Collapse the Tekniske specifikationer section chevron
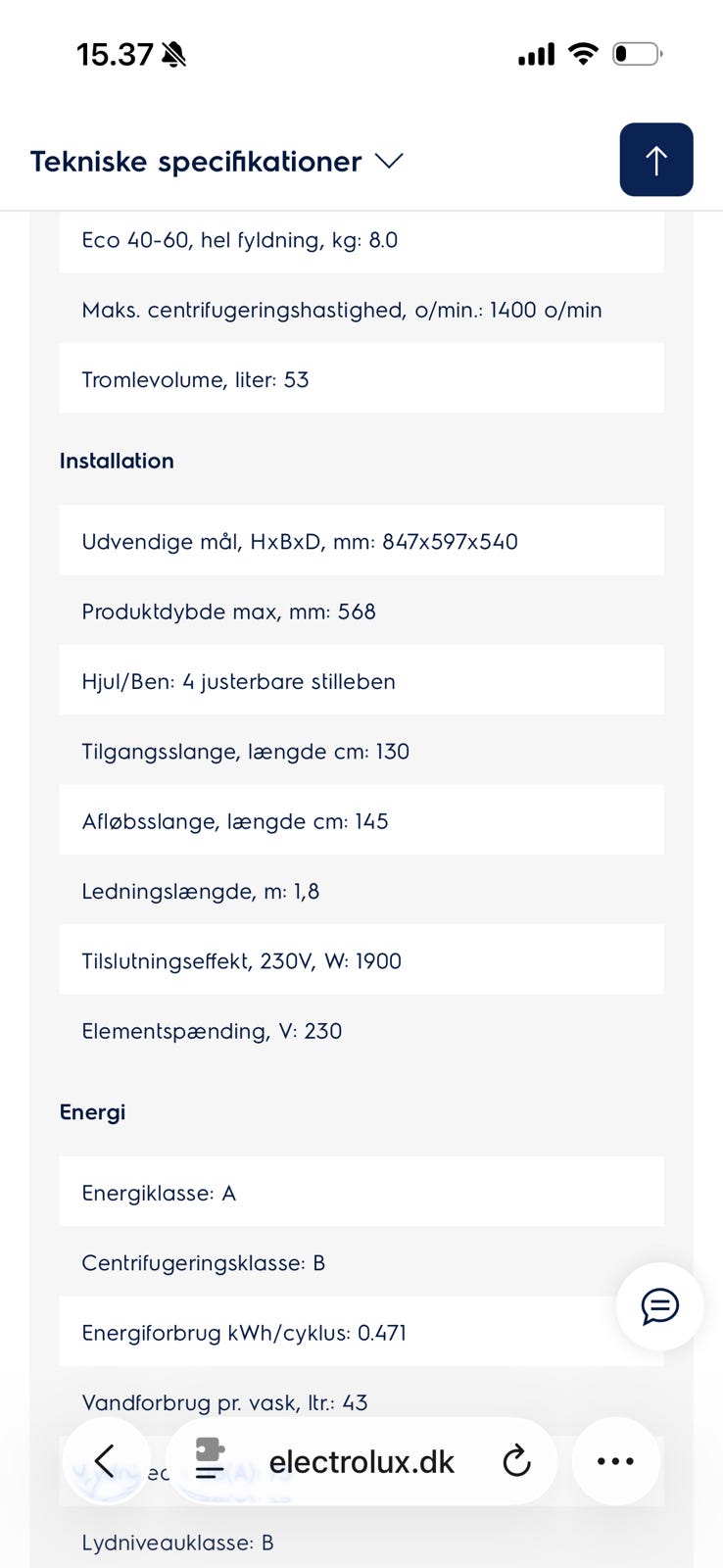This screenshot has height=1568, width=723. pos(389,162)
